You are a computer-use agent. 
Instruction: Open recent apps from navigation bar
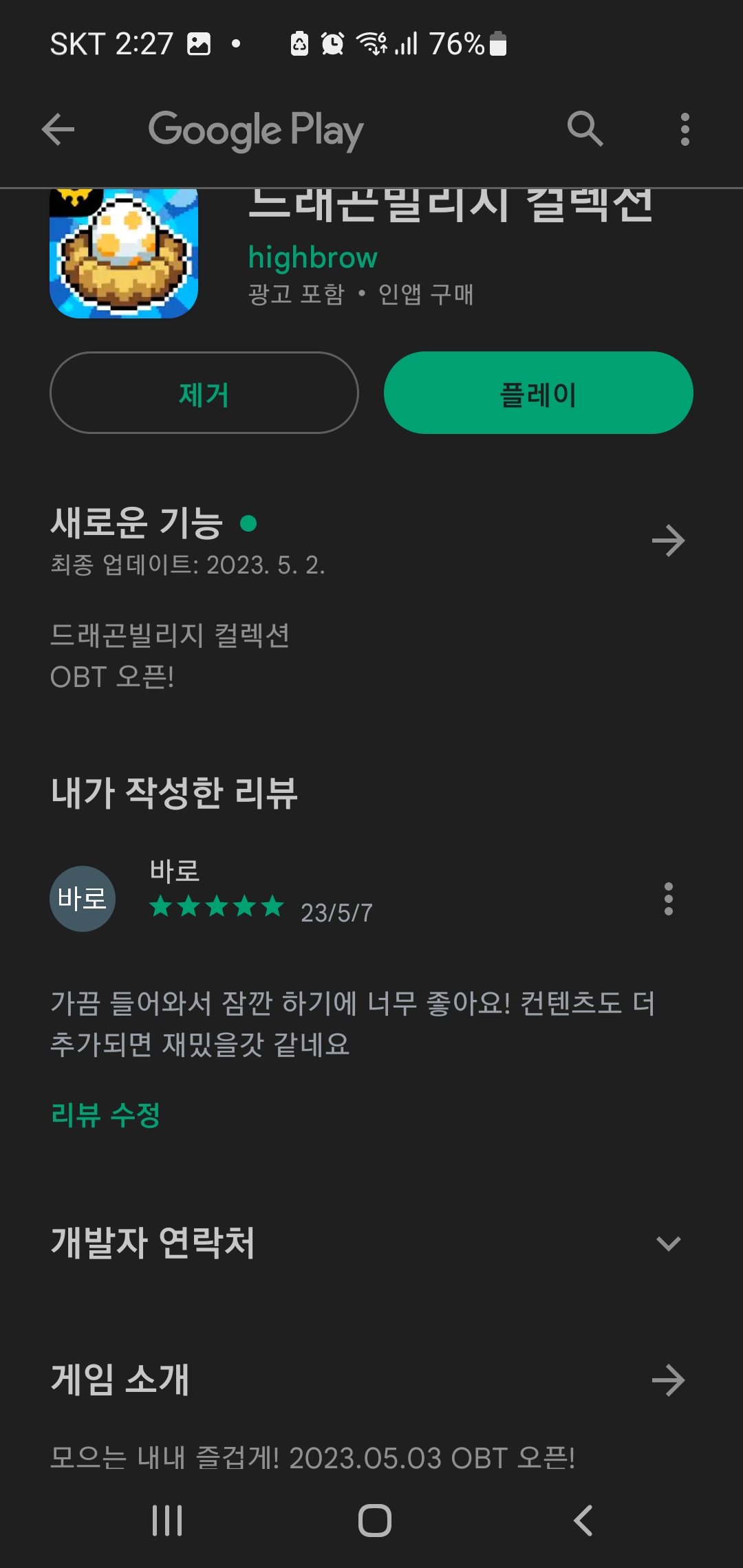tap(167, 1521)
